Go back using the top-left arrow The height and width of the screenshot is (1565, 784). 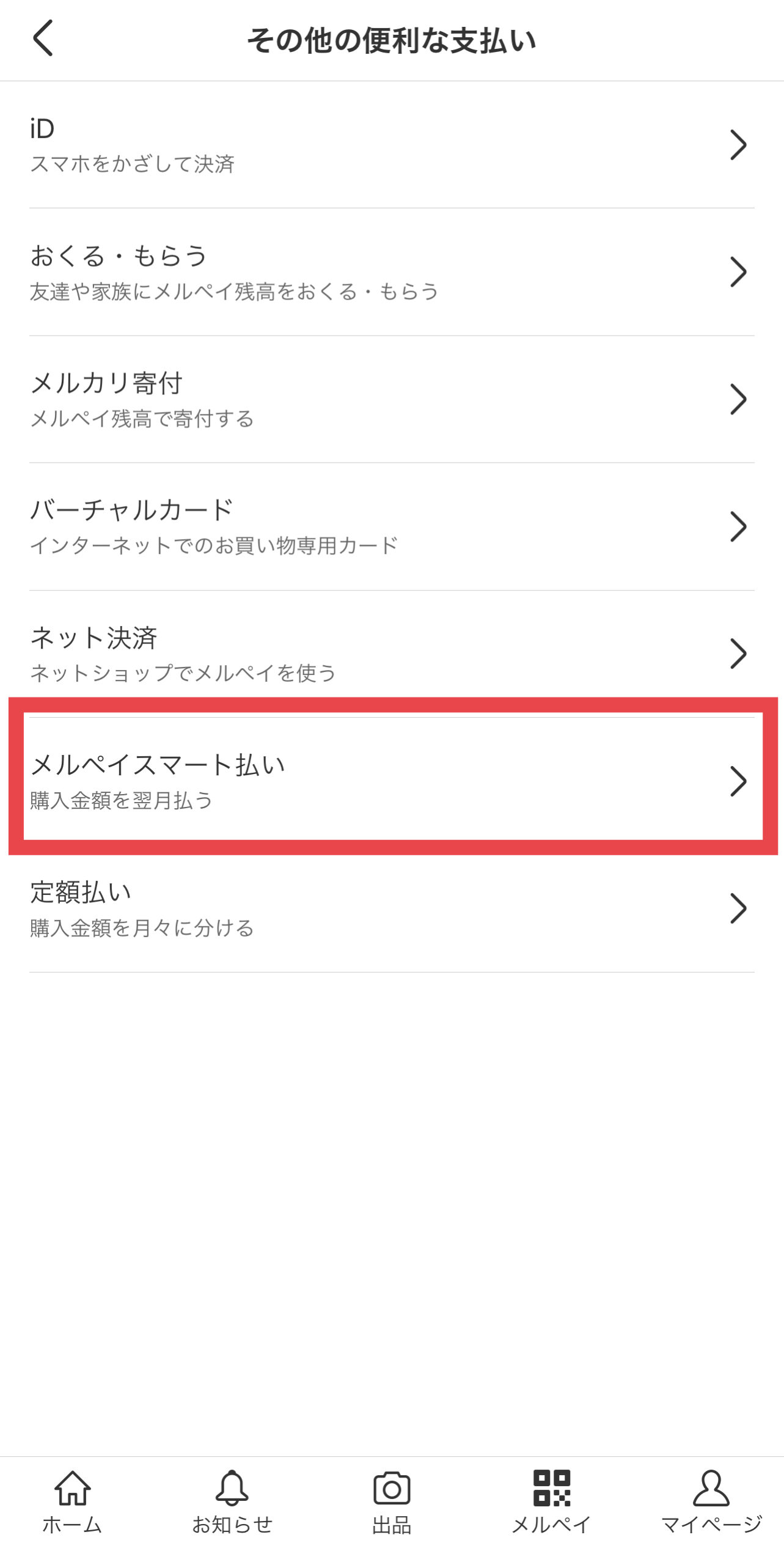click(43, 38)
